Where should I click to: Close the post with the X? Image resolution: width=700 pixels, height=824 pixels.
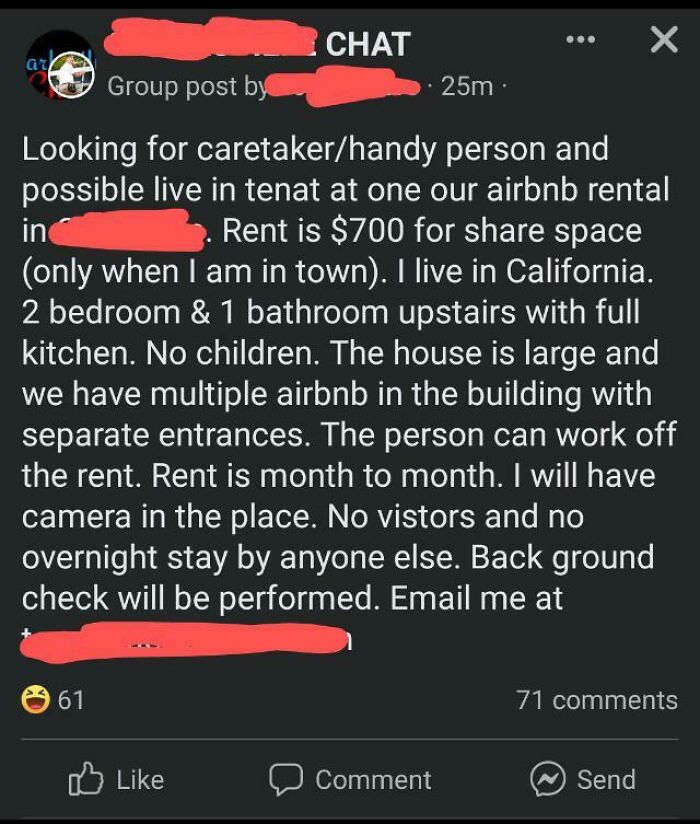pyautogui.click(x=663, y=41)
